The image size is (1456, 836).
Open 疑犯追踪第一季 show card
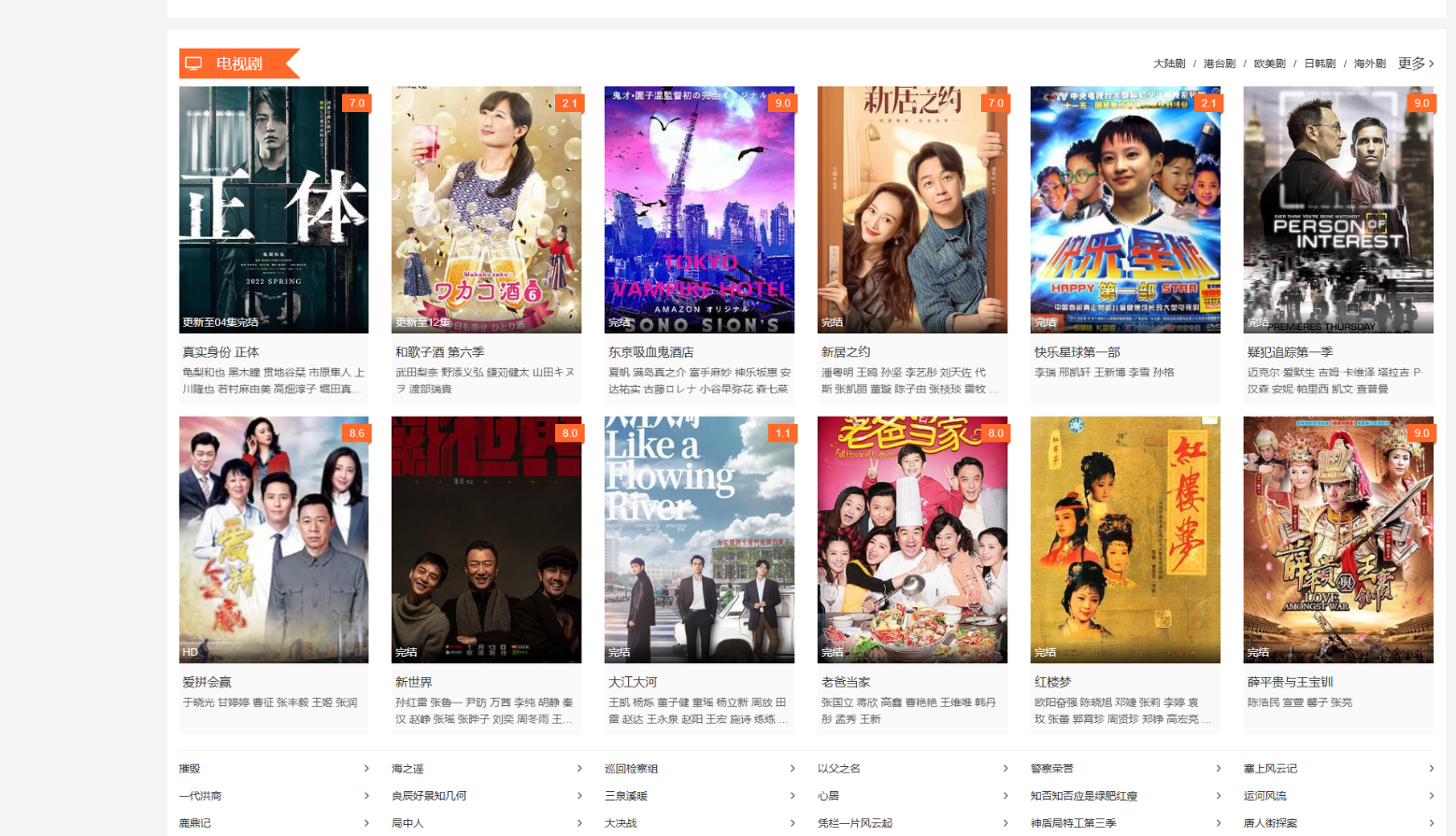1338,210
